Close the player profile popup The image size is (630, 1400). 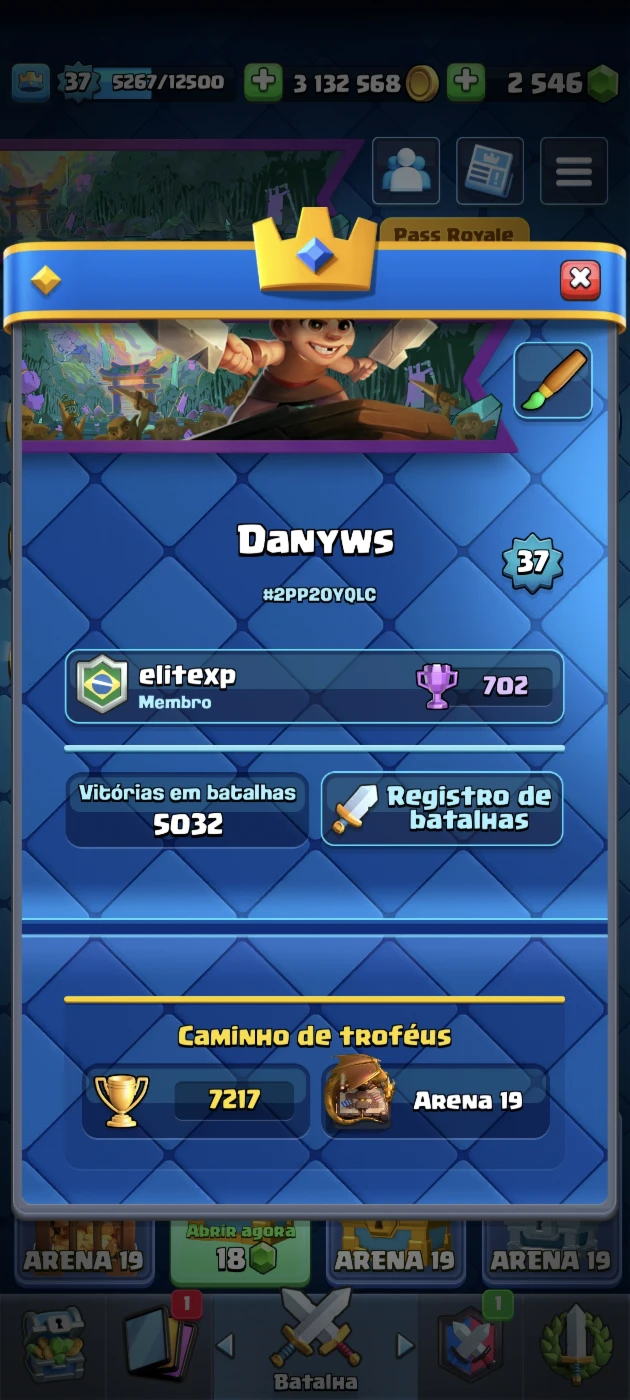coord(580,280)
